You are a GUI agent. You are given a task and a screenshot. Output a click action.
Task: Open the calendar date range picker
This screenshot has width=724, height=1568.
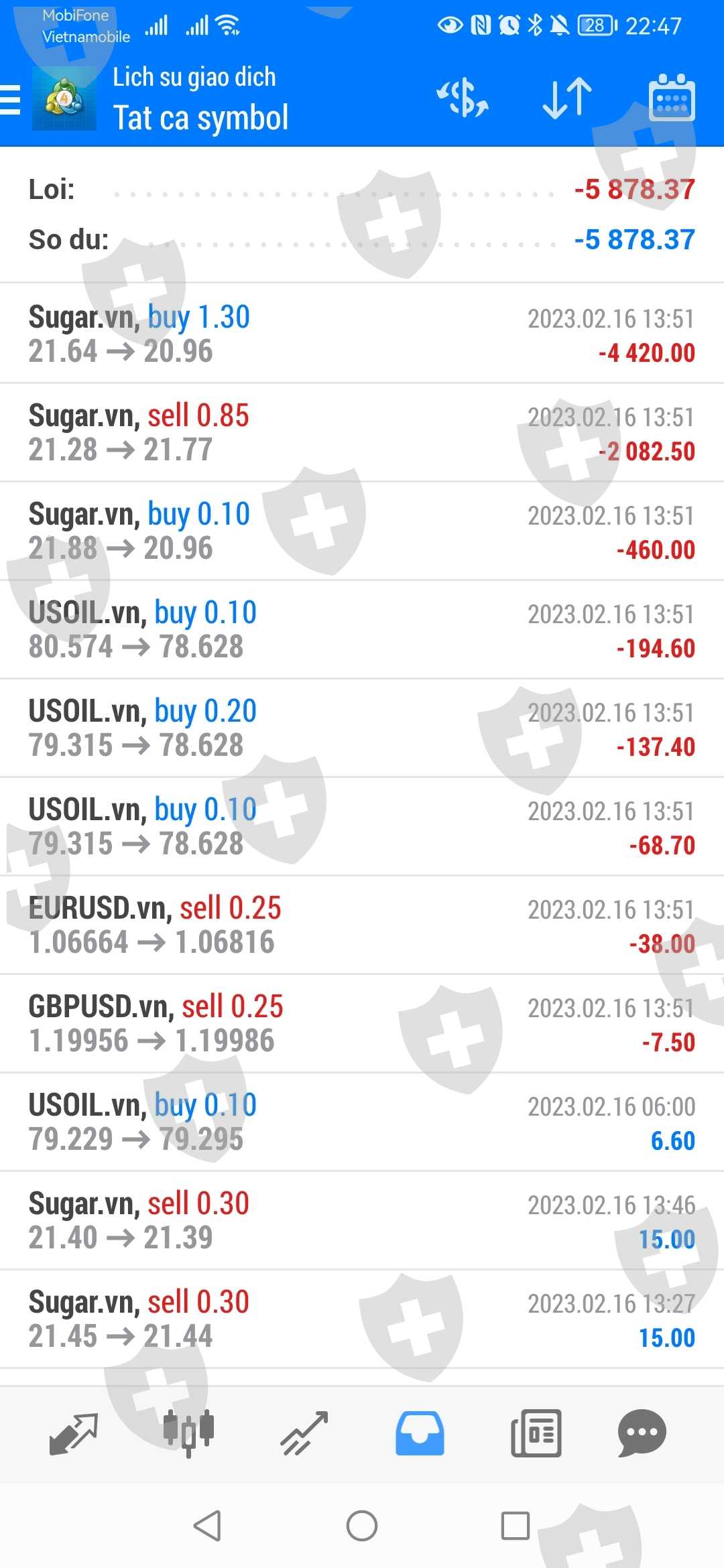click(672, 98)
